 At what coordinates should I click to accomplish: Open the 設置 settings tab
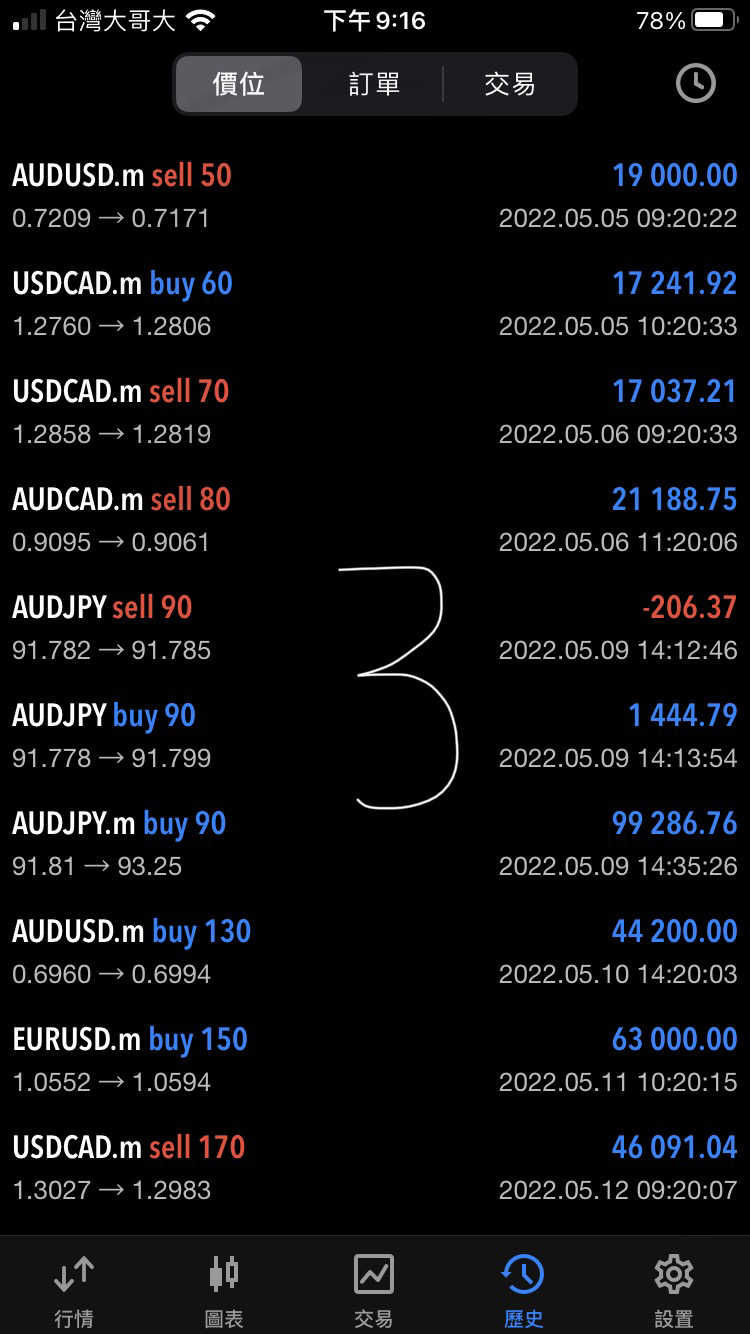tap(673, 1290)
